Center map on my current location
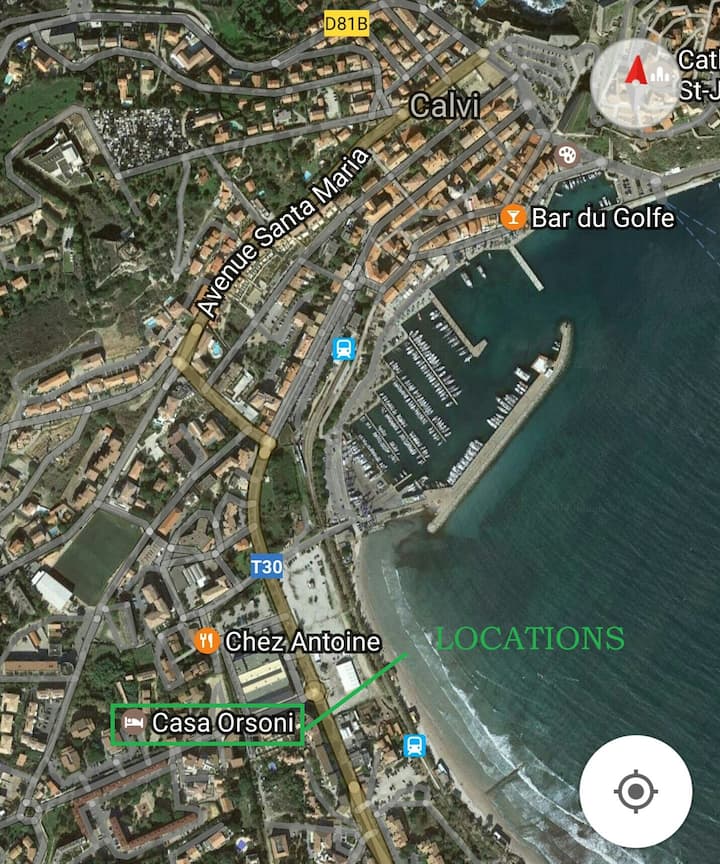Viewport: 720px width, 864px height. click(635, 792)
